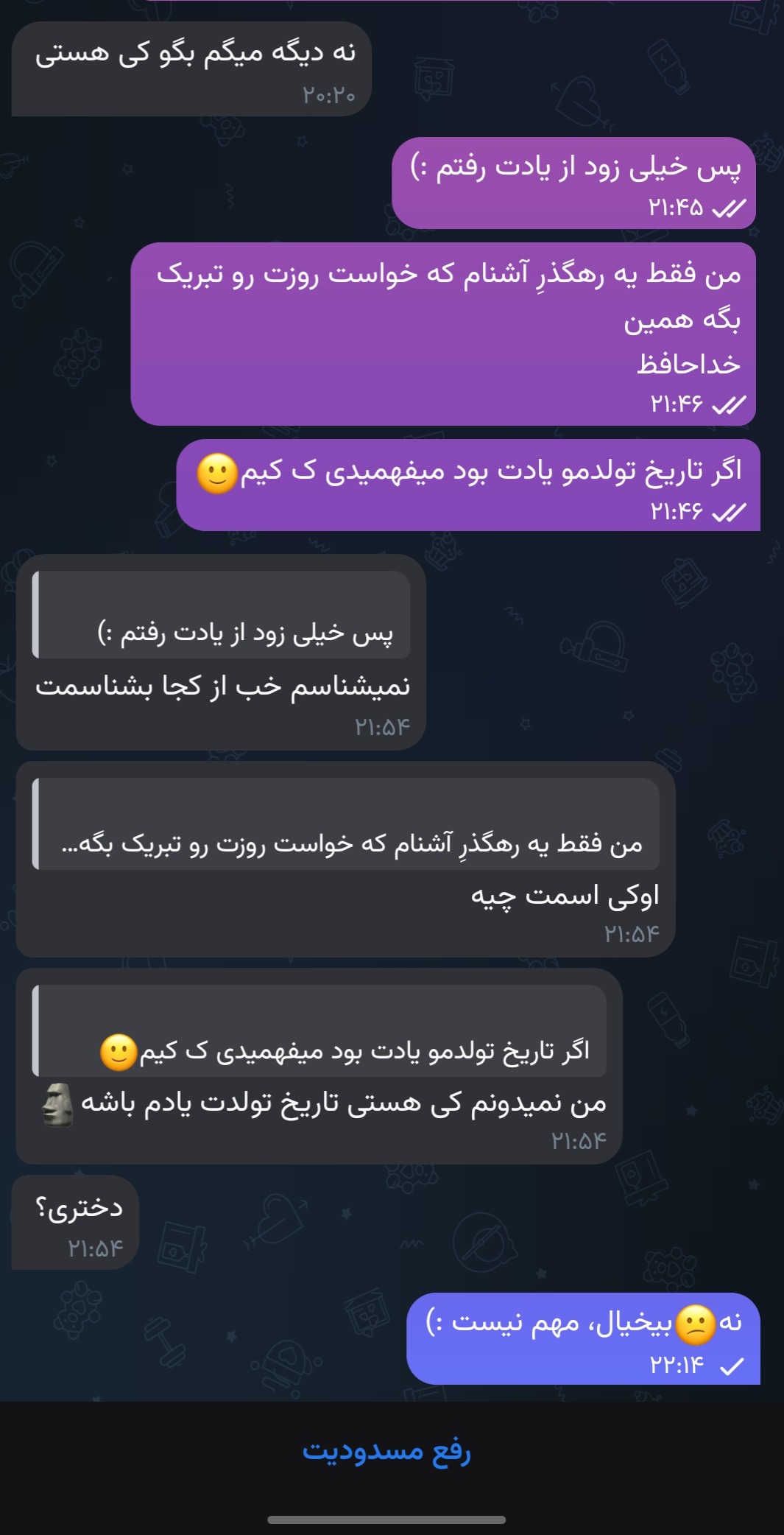Tap the رفع مسدودیت unblock button
The image size is (784, 1535).
[x=386, y=1450]
